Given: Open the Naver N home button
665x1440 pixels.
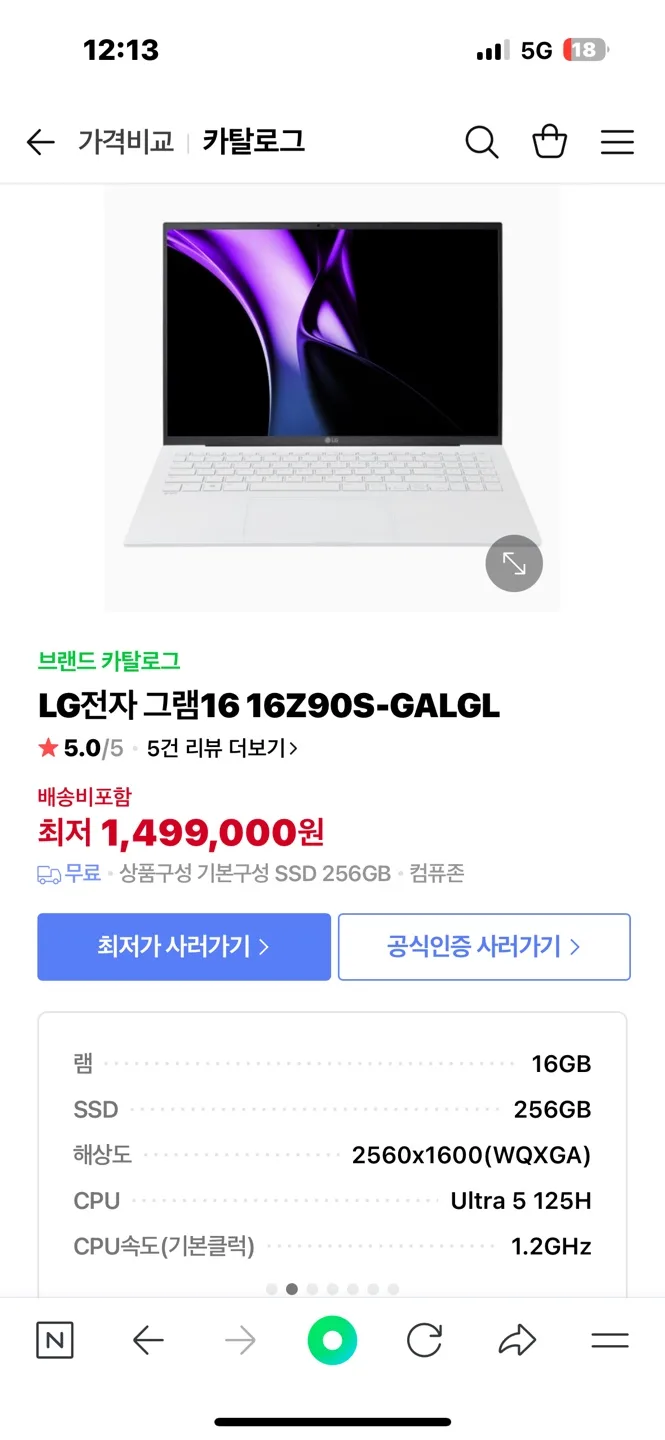Looking at the screenshot, I should tap(55, 1341).
